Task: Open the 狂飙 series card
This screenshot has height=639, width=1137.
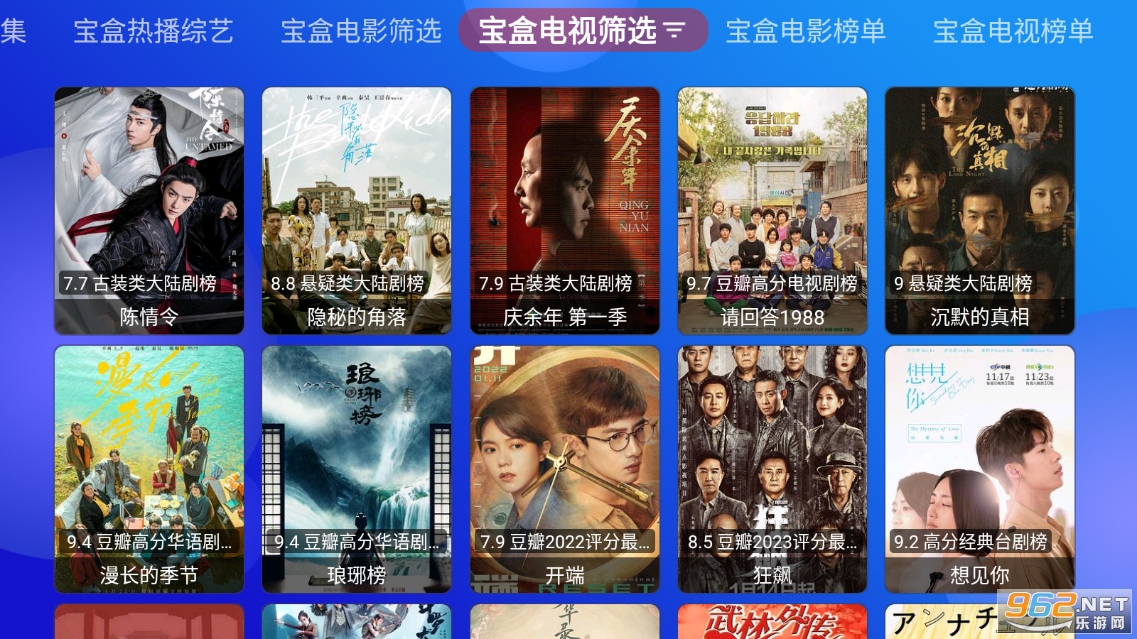Action: (772, 468)
